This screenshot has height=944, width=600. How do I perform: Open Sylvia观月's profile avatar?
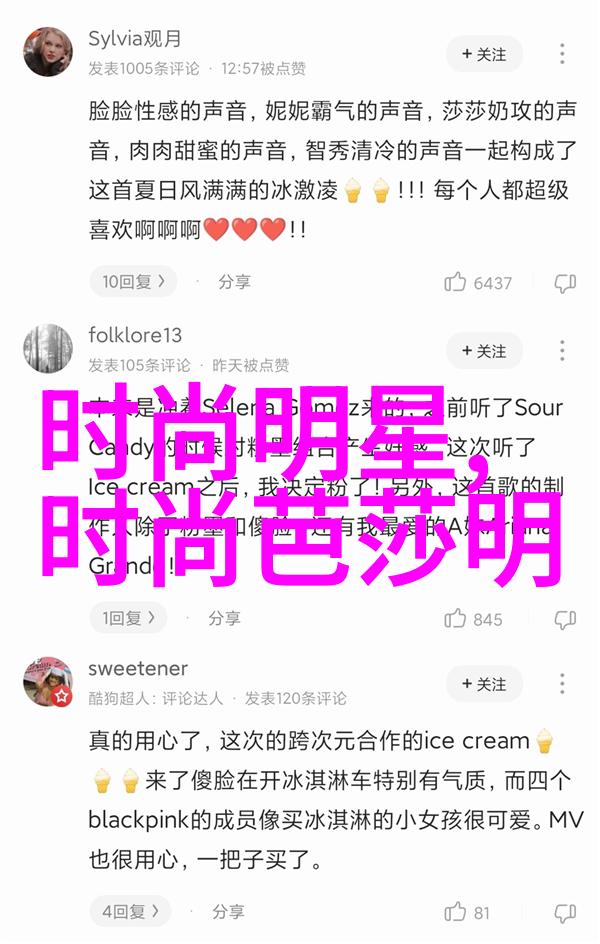click(x=48, y=52)
